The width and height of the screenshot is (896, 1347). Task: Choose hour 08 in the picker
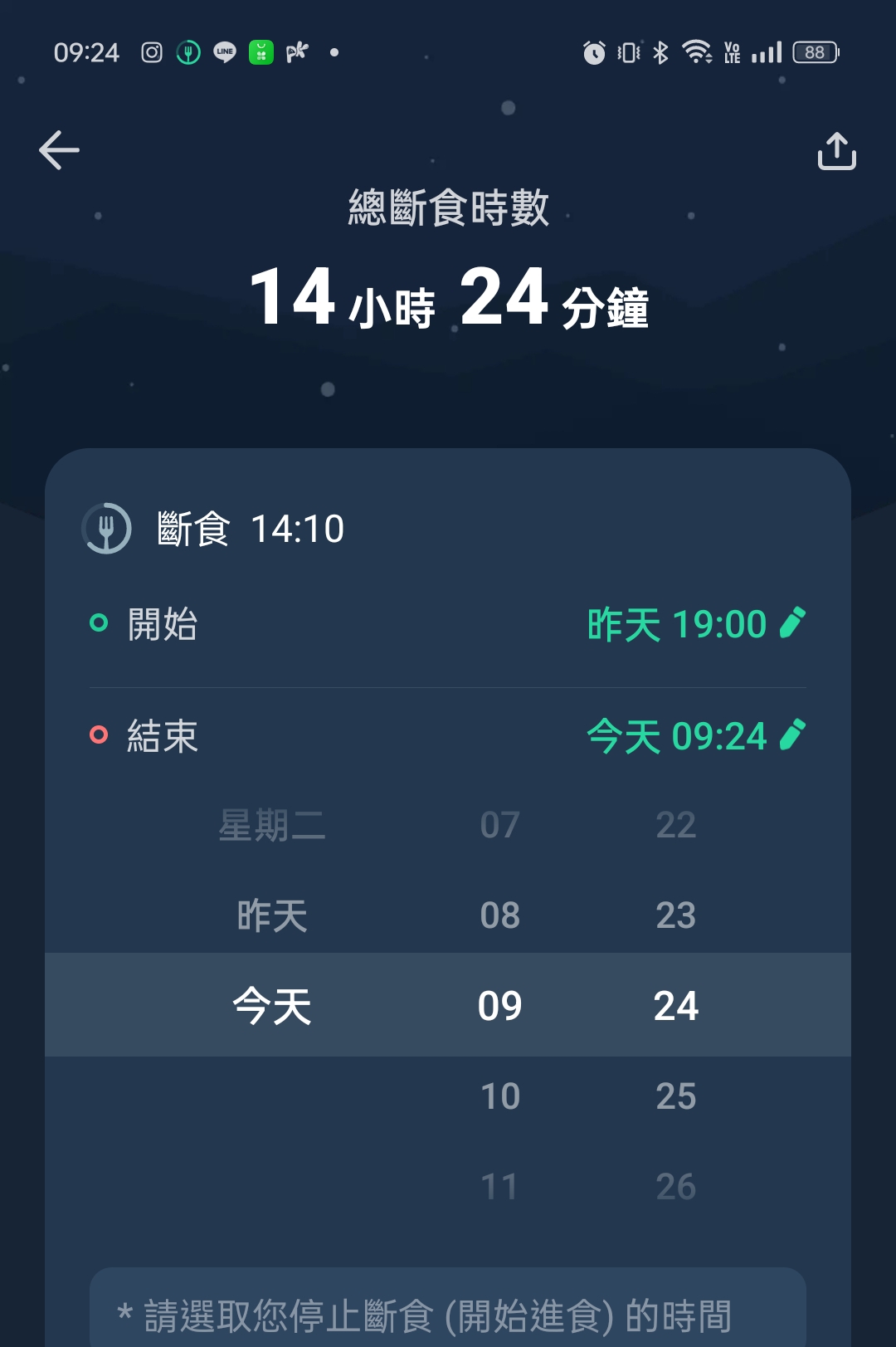tap(500, 915)
